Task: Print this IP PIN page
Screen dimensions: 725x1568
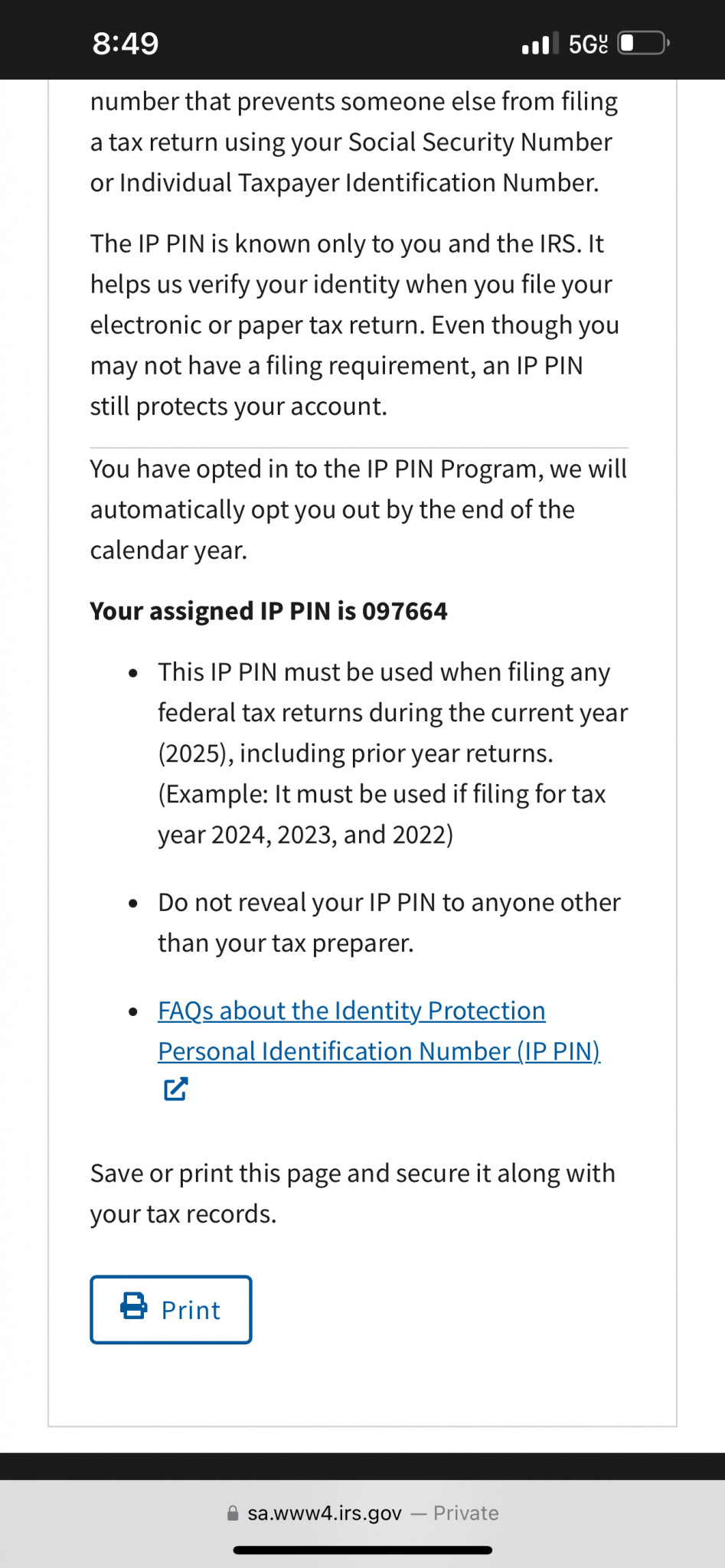Action: tap(171, 1309)
